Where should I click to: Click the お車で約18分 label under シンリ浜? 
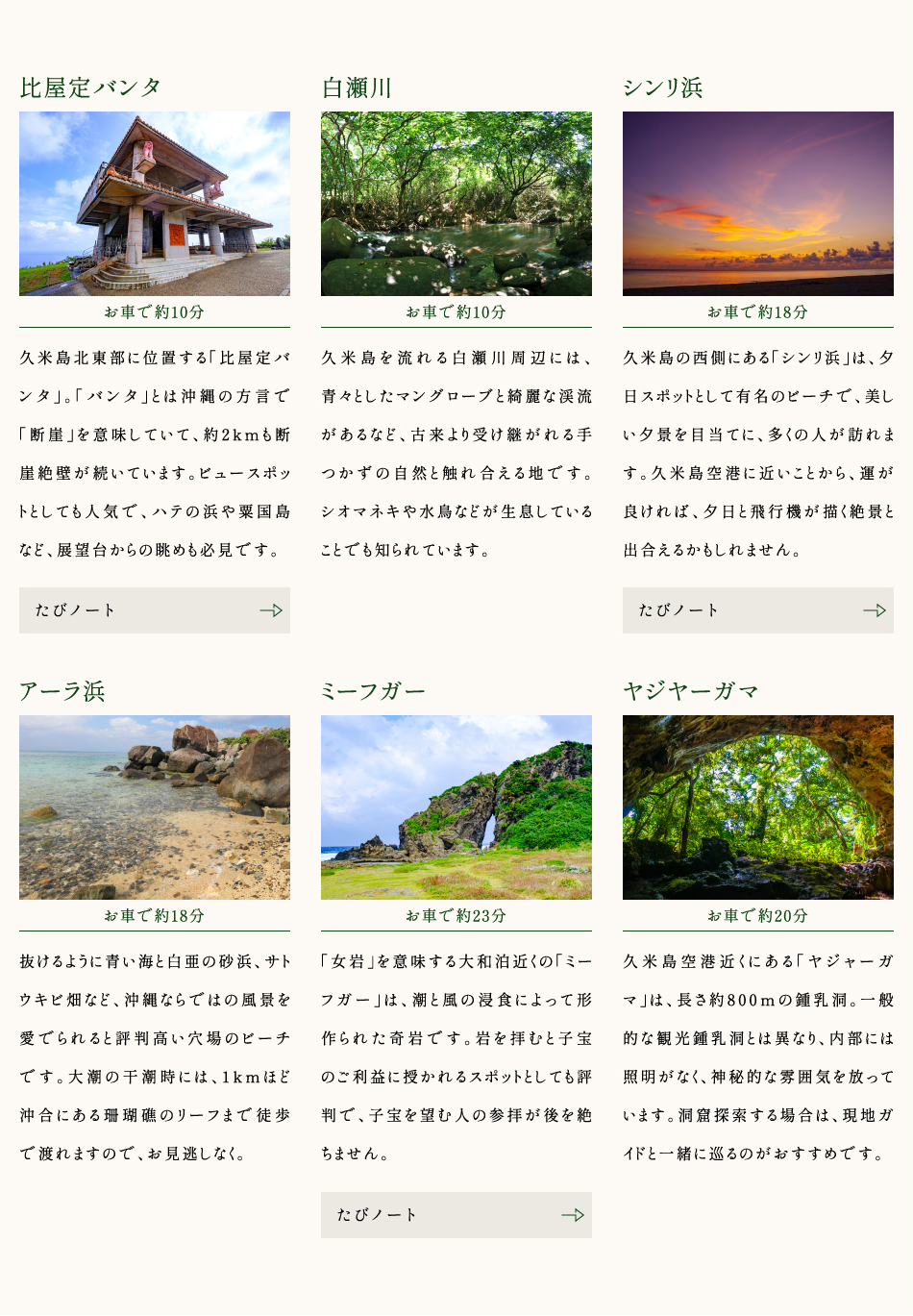click(x=758, y=311)
